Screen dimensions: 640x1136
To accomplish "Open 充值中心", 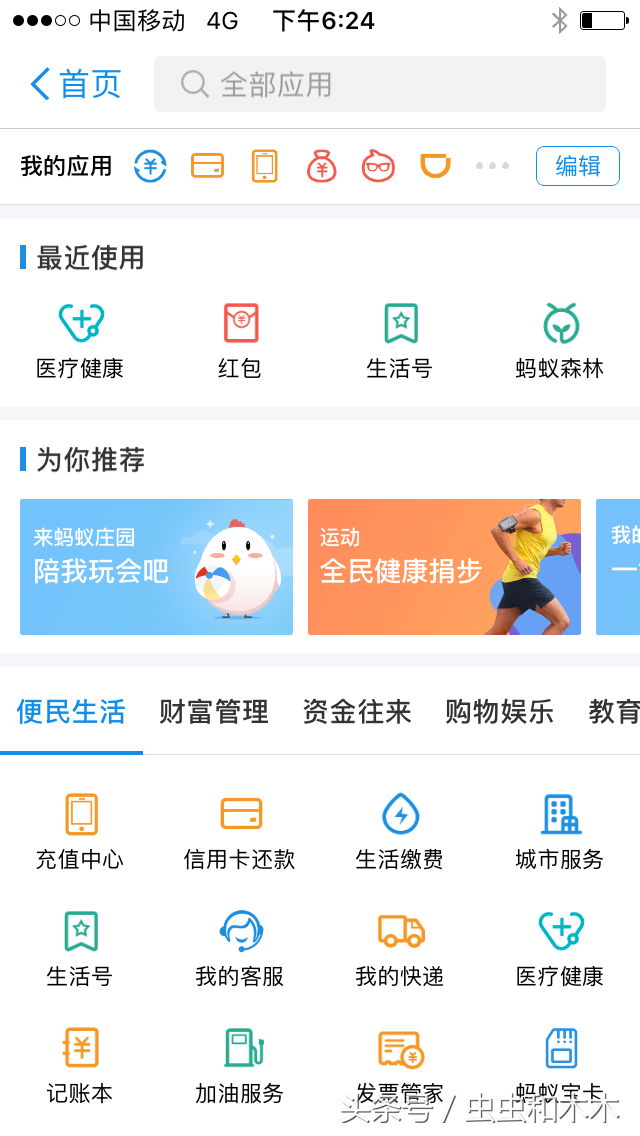I will coord(80,832).
